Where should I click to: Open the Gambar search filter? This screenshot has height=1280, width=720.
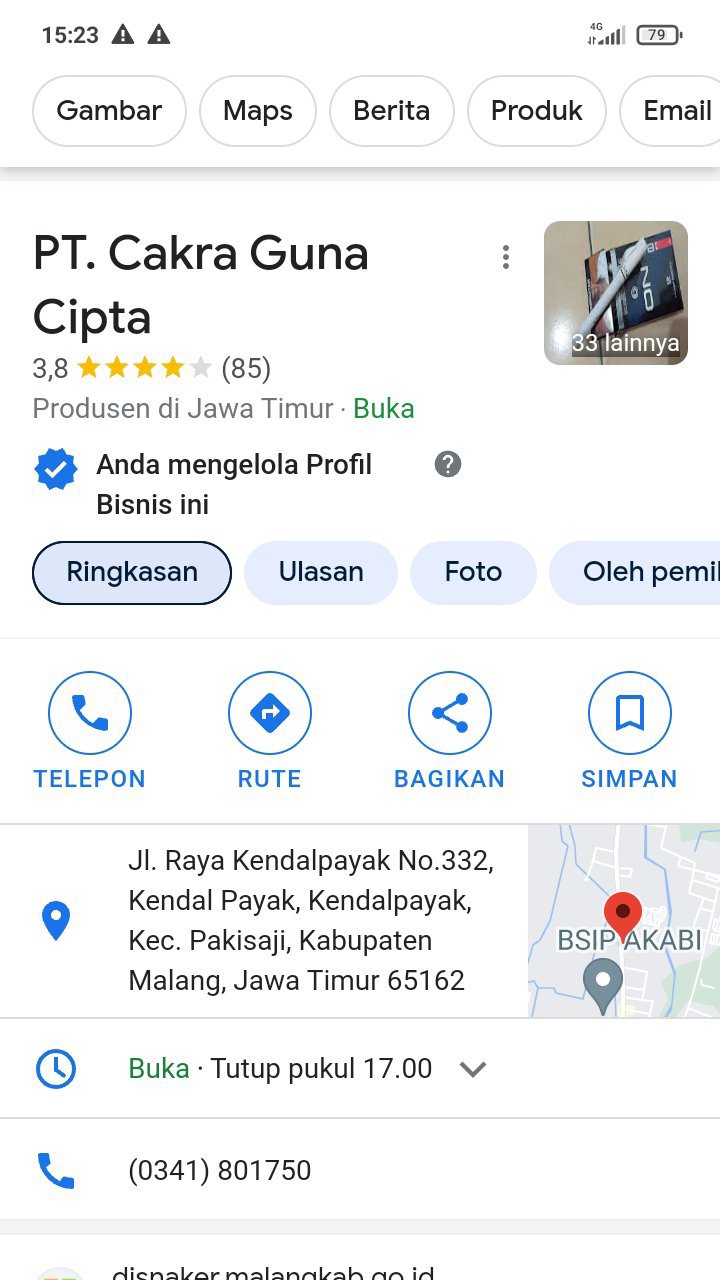pos(109,111)
